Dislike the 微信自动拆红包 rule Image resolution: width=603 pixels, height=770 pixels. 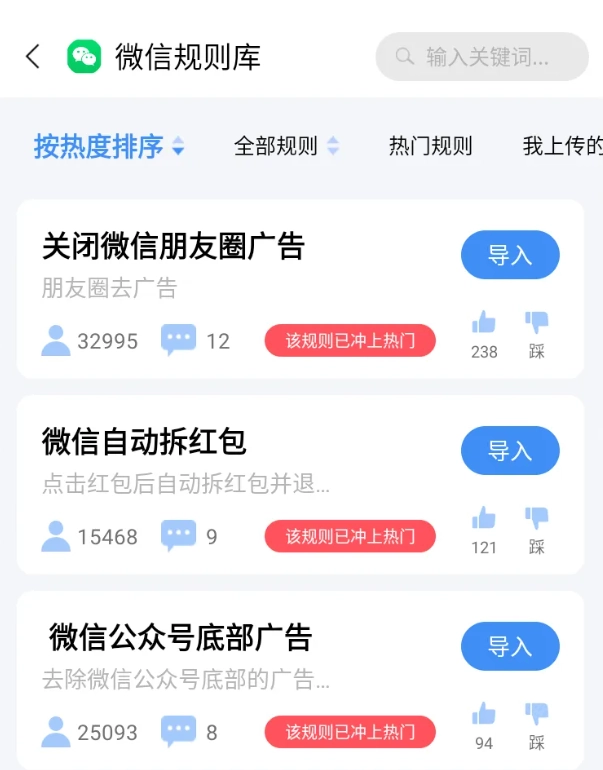537,520
